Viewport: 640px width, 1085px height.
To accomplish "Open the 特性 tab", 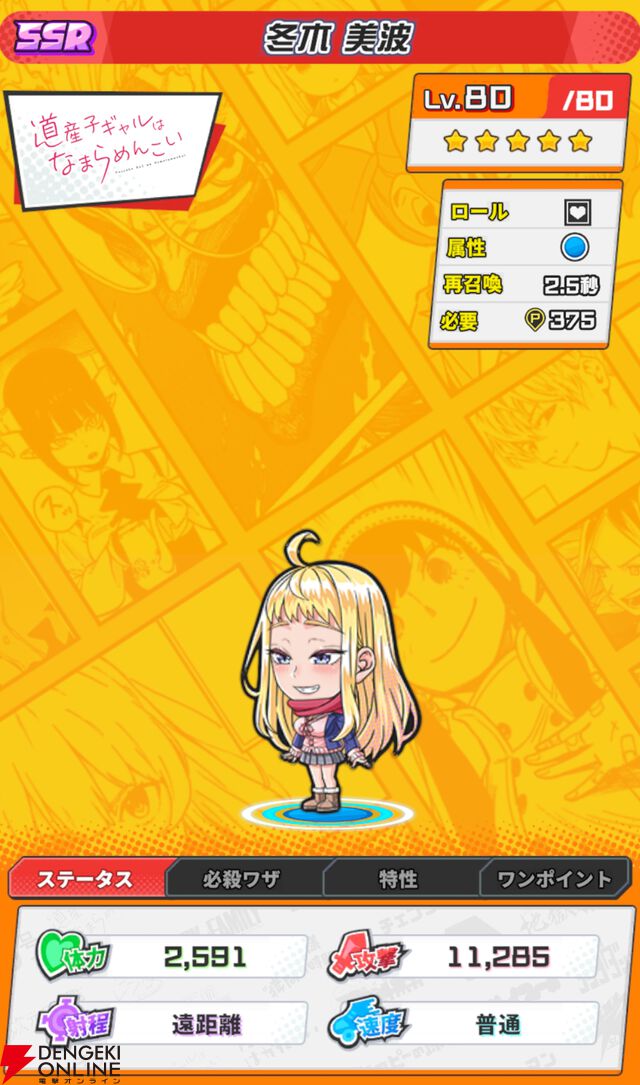I will click(x=398, y=880).
